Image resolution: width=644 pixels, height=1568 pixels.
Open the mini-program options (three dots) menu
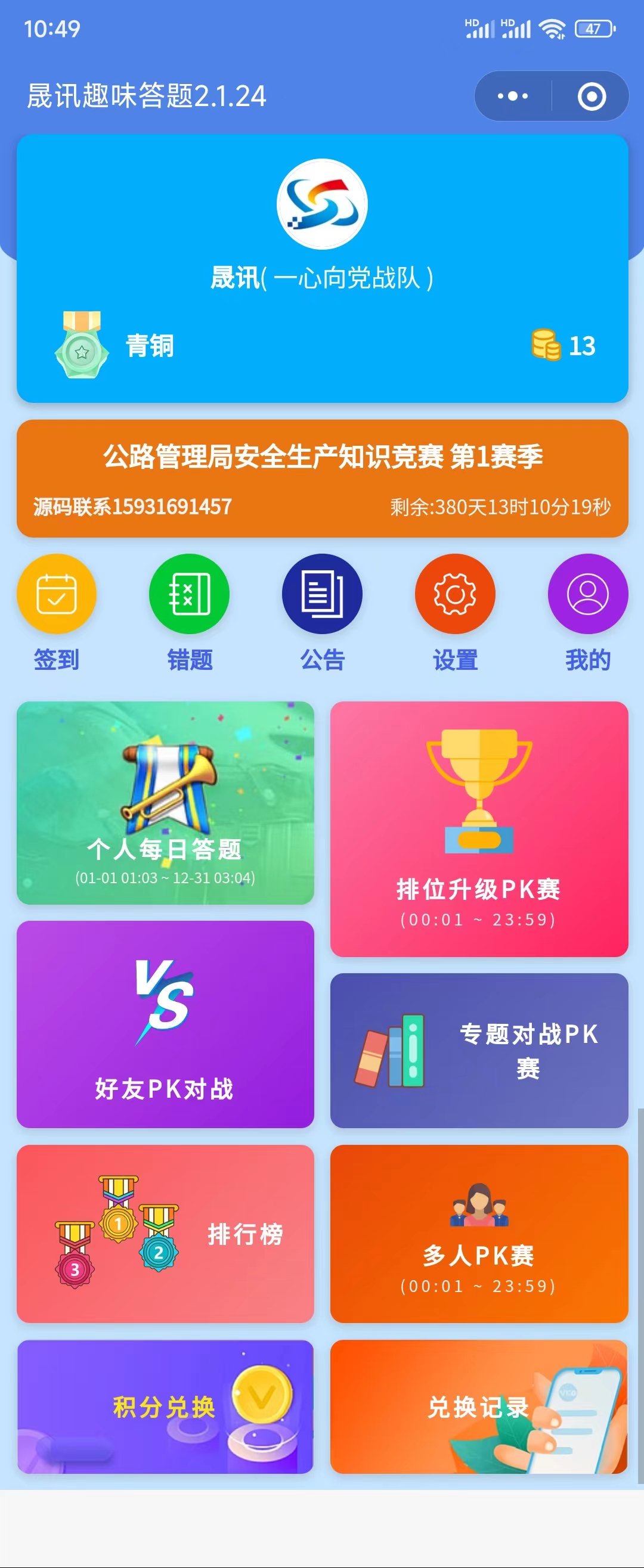[x=510, y=95]
